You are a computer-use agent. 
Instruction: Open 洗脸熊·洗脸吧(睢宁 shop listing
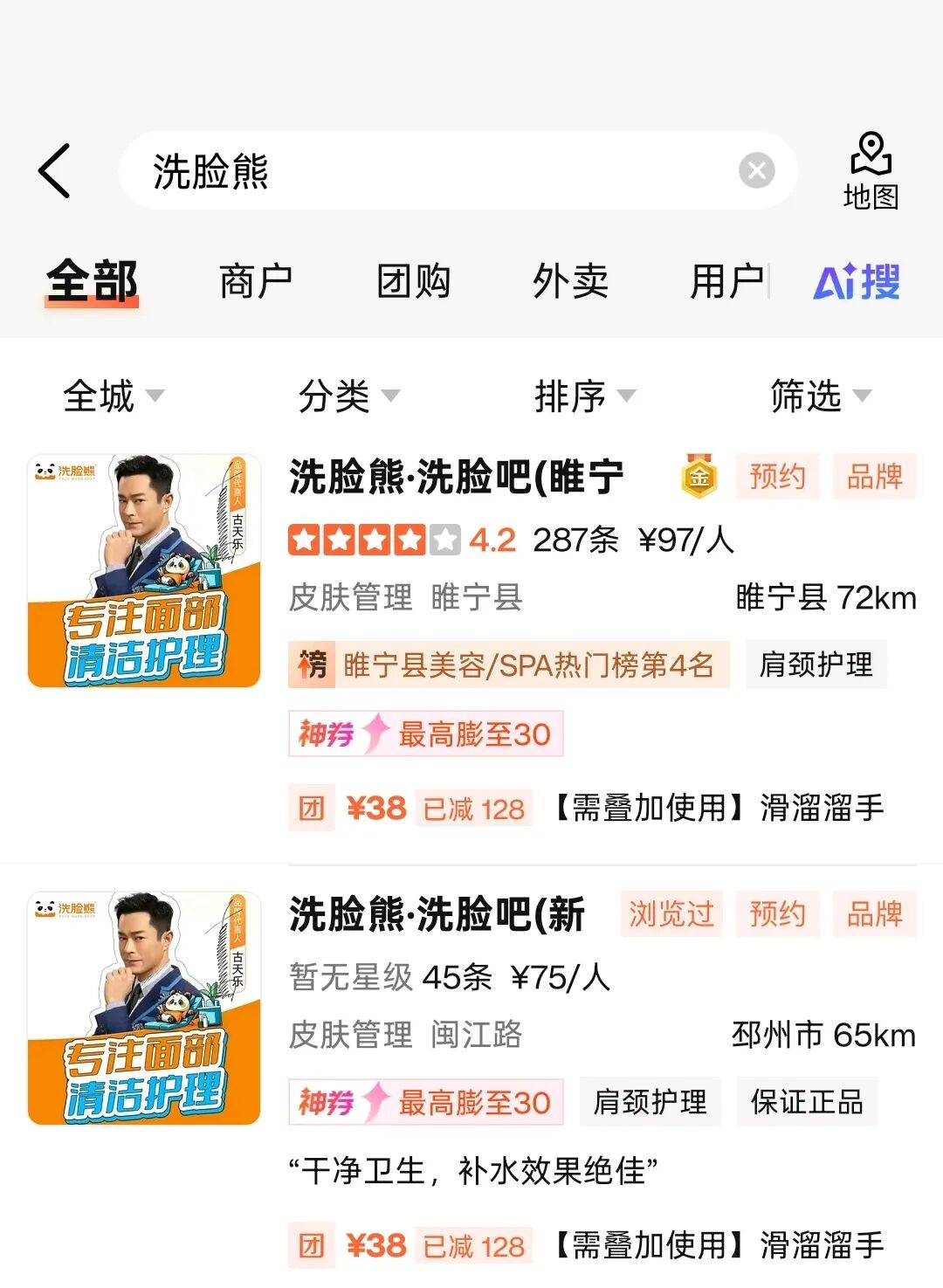[456, 478]
